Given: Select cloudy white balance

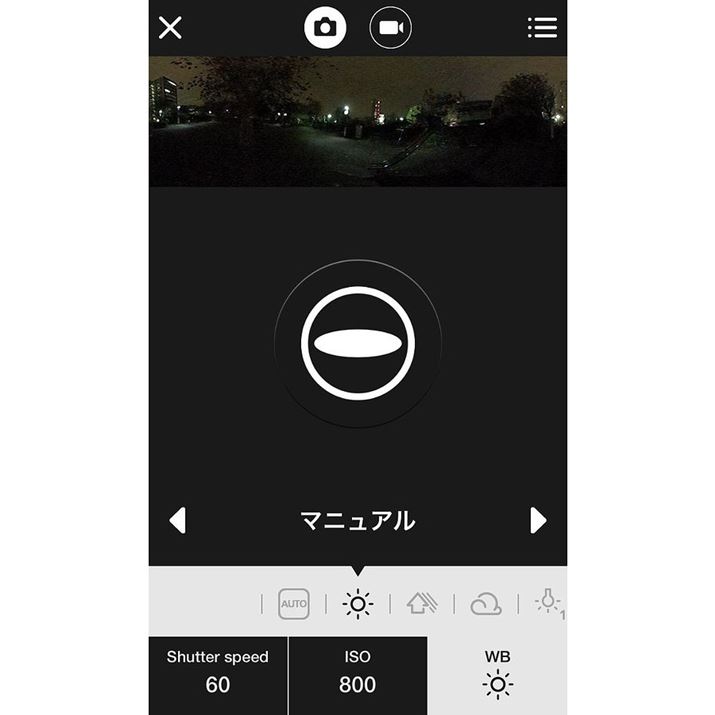Looking at the screenshot, I should pyautogui.click(x=485, y=604).
